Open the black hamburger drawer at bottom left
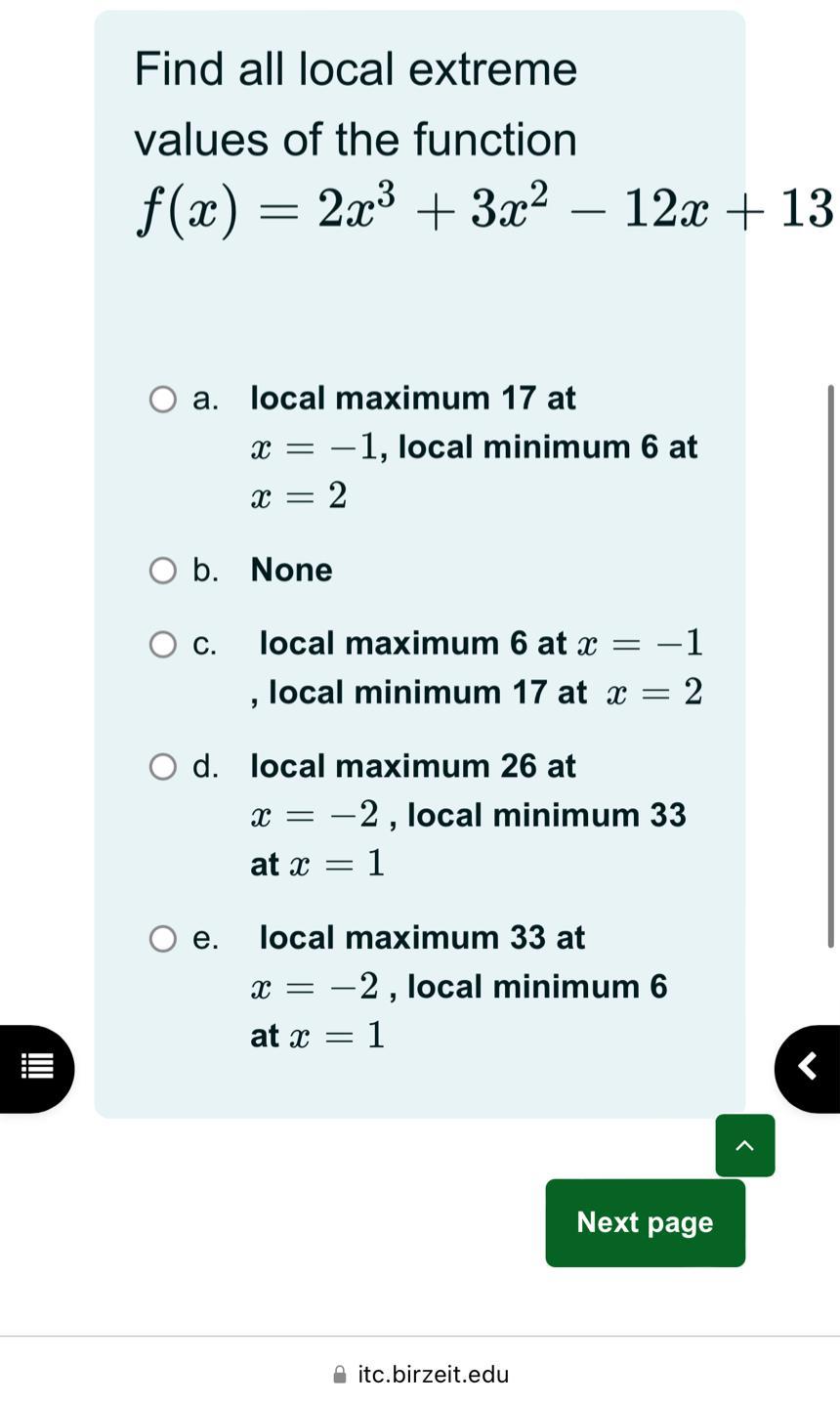The height and width of the screenshot is (1404, 840). click(x=36, y=1067)
